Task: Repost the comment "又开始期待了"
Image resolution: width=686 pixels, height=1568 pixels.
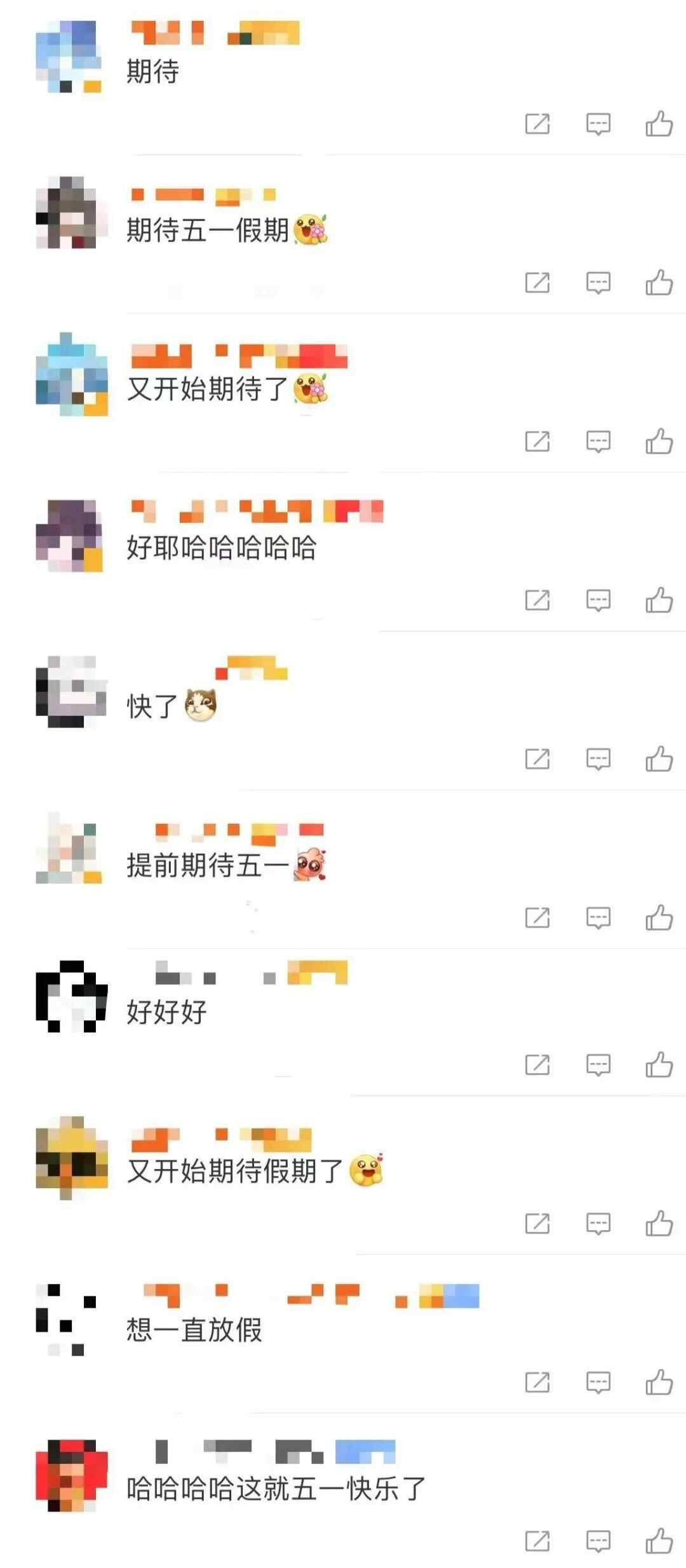Action: click(537, 442)
